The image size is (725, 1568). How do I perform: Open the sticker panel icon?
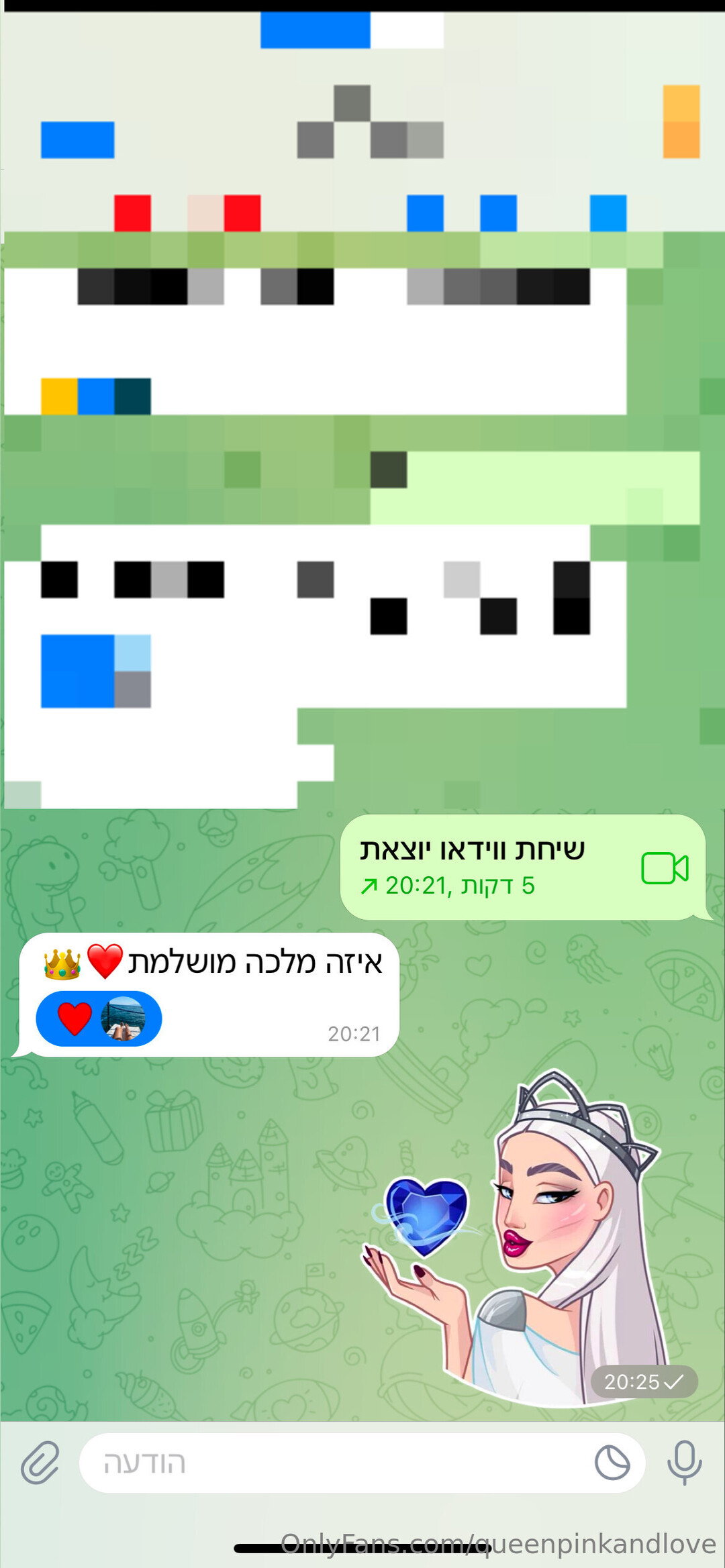(x=612, y=1463)
